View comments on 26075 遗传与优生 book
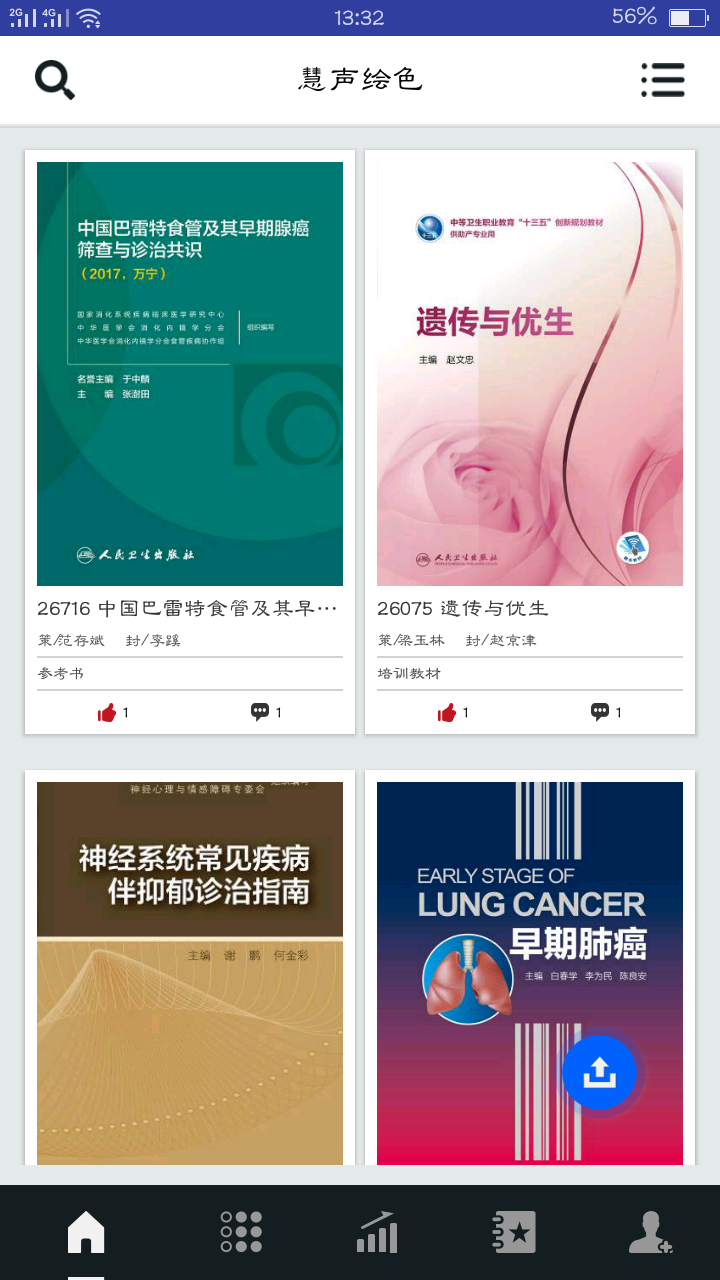 [x=601, y=712]
